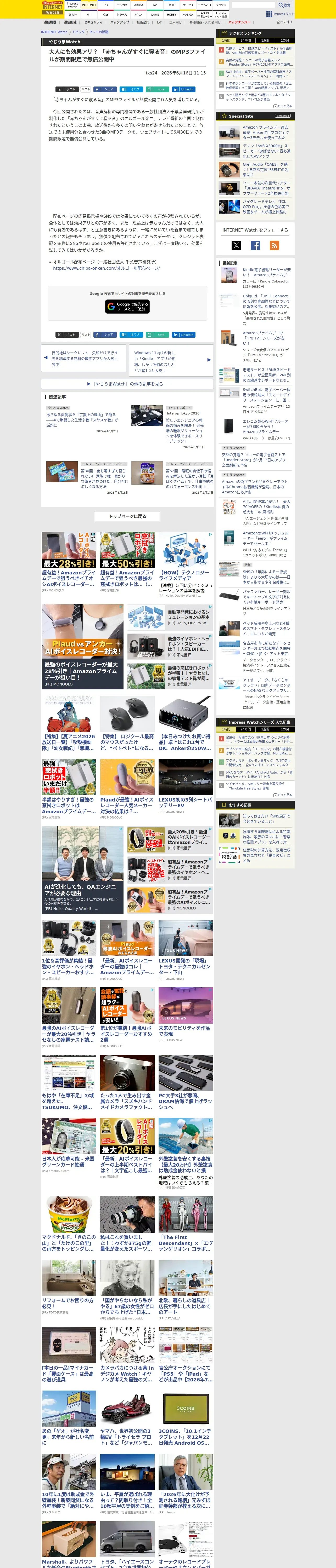The image size is (336, 1568).
Task: Follow INTERNET Watch on Facebook
Action: click(x=255, y=245)
